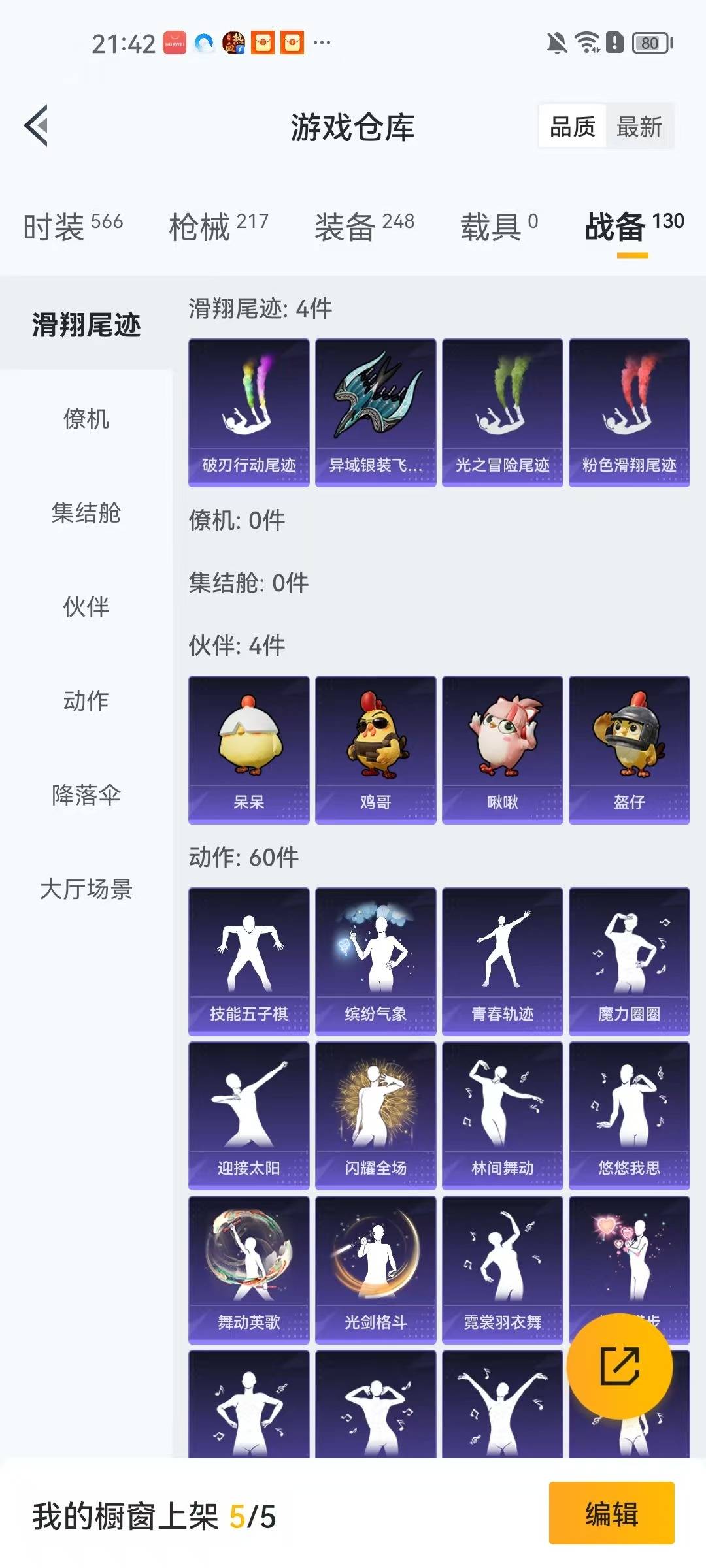706x1568 pixels.
Task: View the 技能五子棋 emote
Action: [248, 960]
